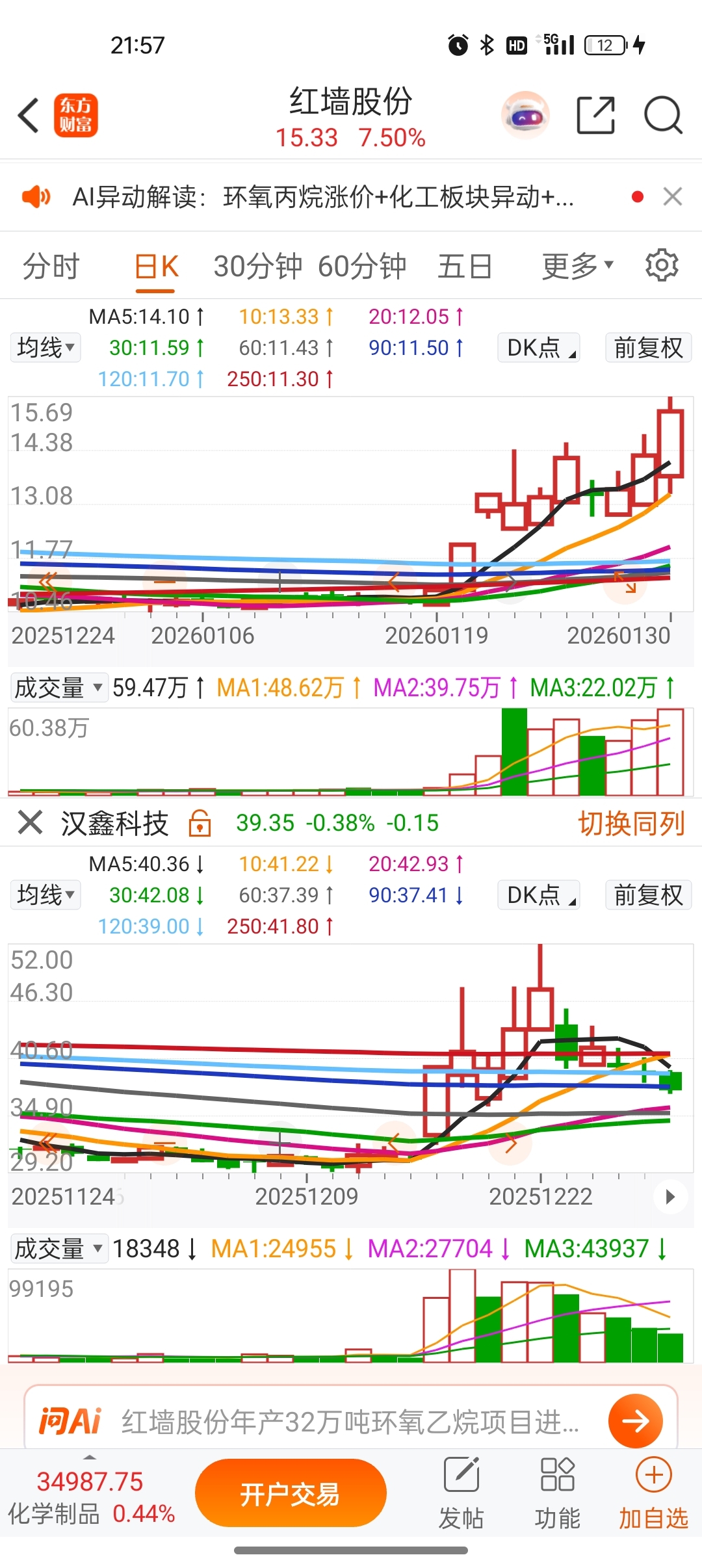
Task: Add stock to watchlist with 加自选
Action: [x=653, y=1493]
